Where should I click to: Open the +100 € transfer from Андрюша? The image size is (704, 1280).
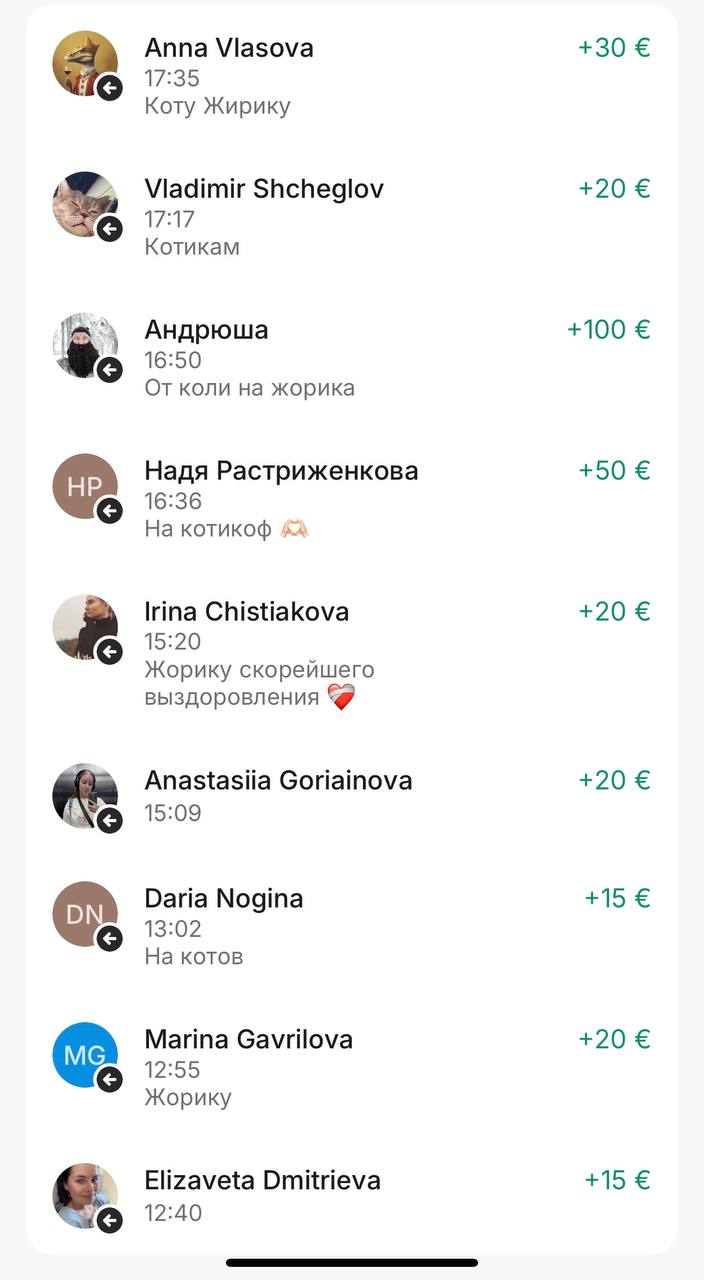[x=350, y=358]
